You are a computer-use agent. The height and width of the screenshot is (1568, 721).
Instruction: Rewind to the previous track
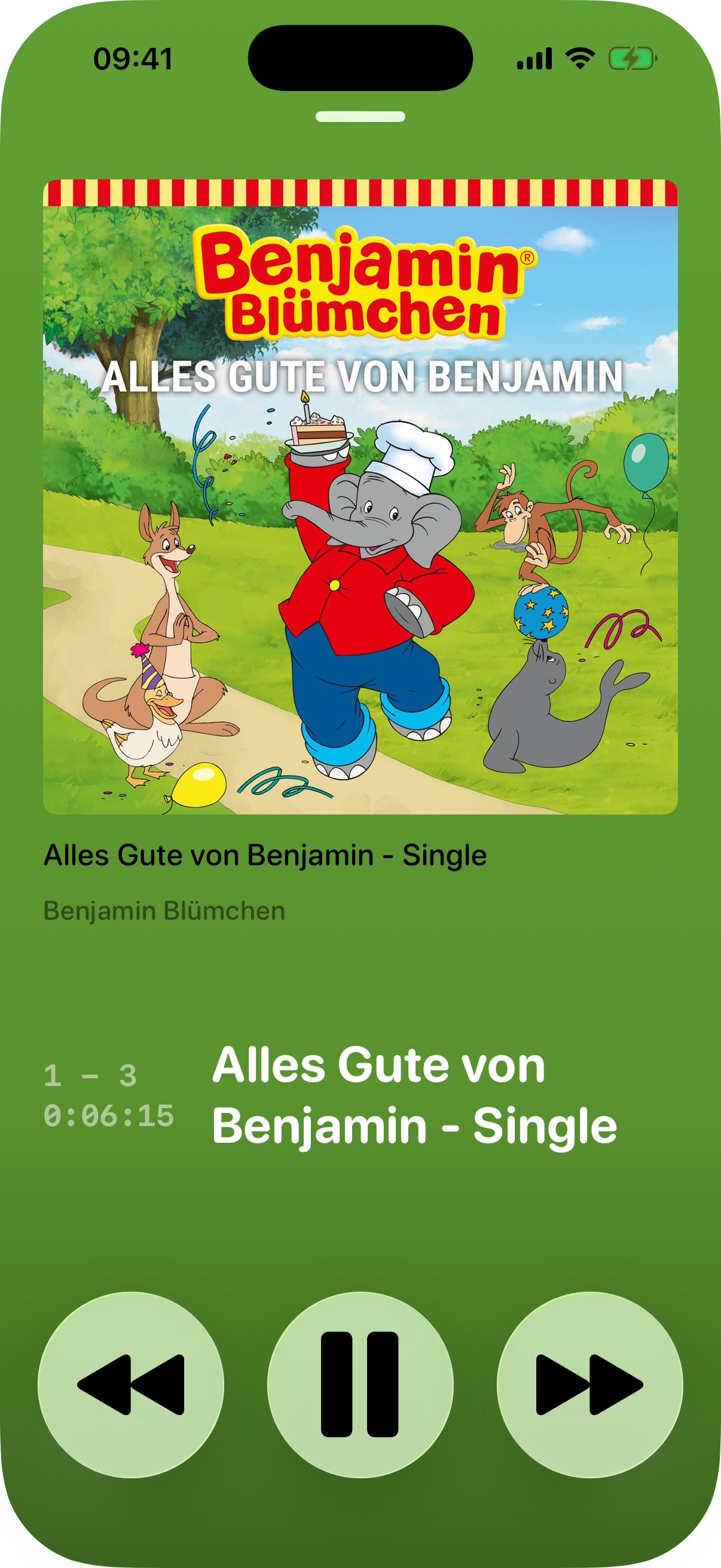131,1384
